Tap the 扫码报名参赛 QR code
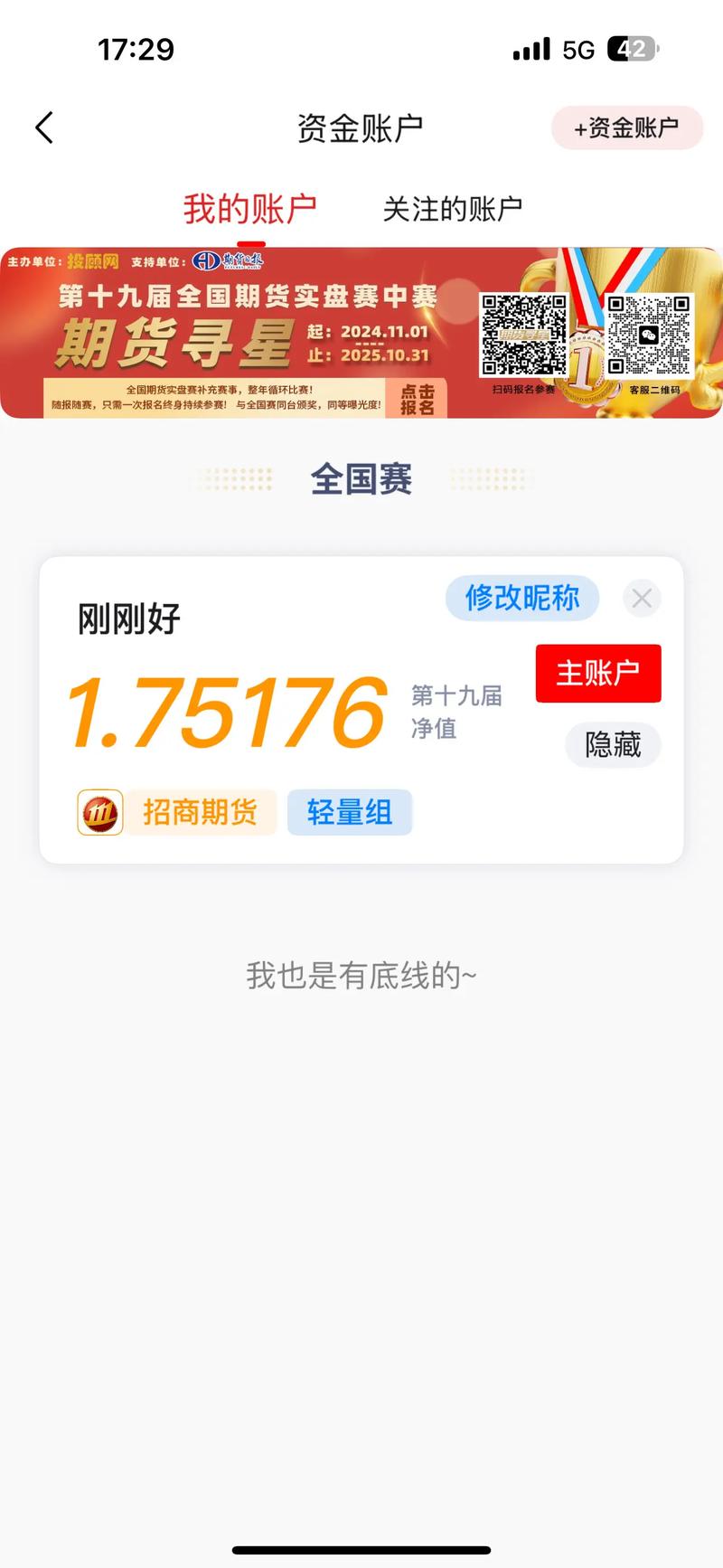The width and height of the screenshot is (723, 1568). (x=522, y=335)
